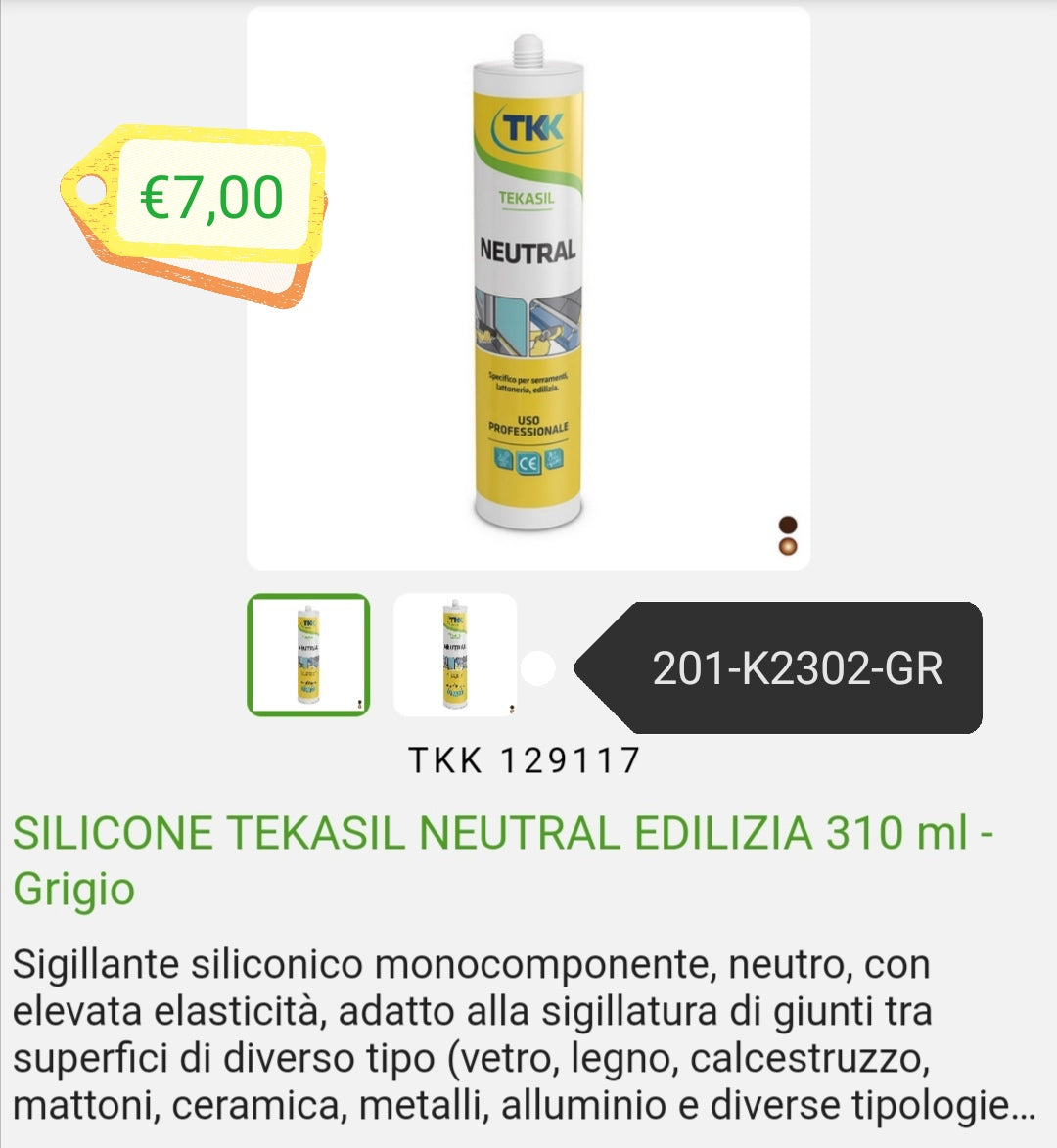1057x1148 pixels.
Task: Select the second product thumbnail
Action: point(453,656)
